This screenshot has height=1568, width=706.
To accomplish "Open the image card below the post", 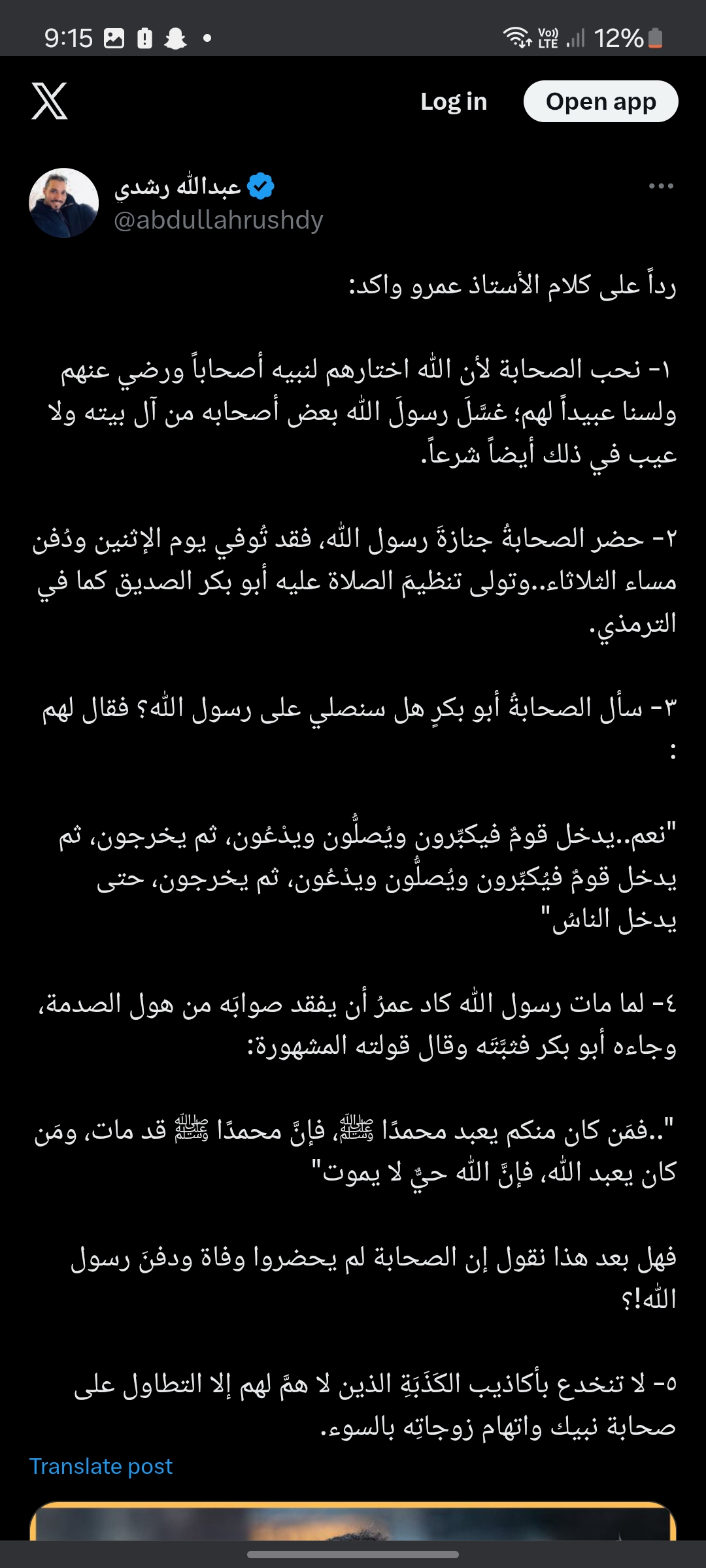I will (353, 1521).
